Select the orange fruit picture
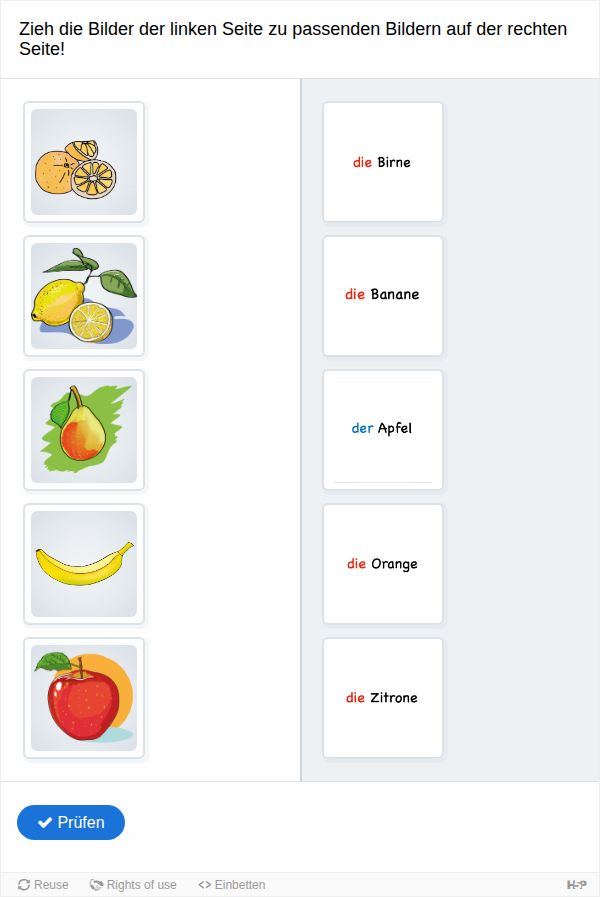This screenshot has width=600, height=897. point(84,162)
